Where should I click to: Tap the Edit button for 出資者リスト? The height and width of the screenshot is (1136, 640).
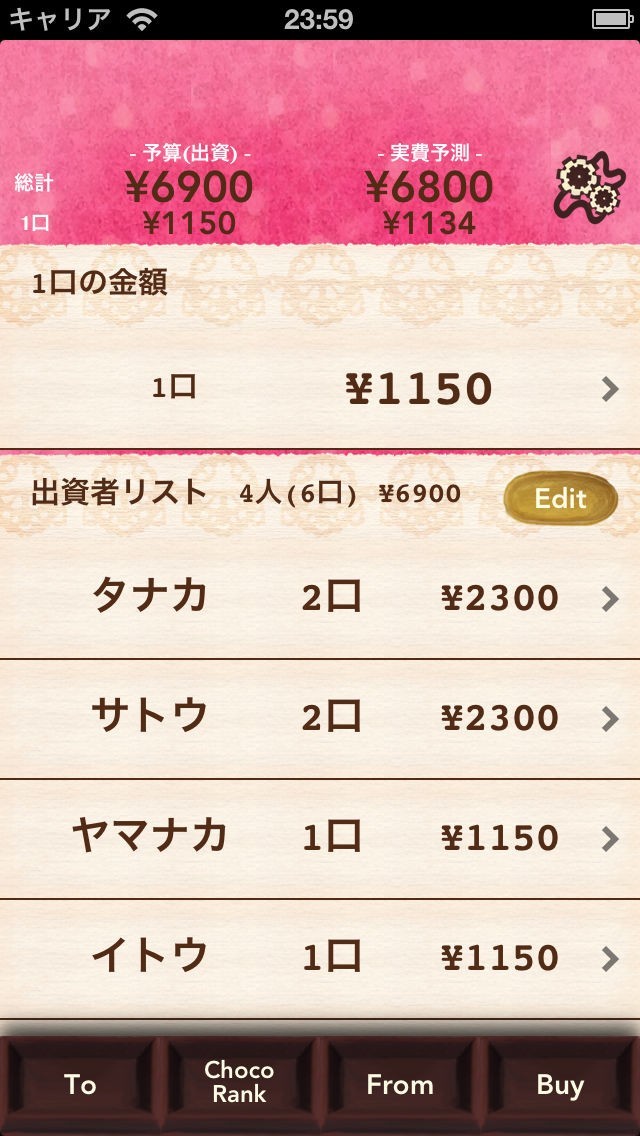pyautogui.click(x=560, y=498)
